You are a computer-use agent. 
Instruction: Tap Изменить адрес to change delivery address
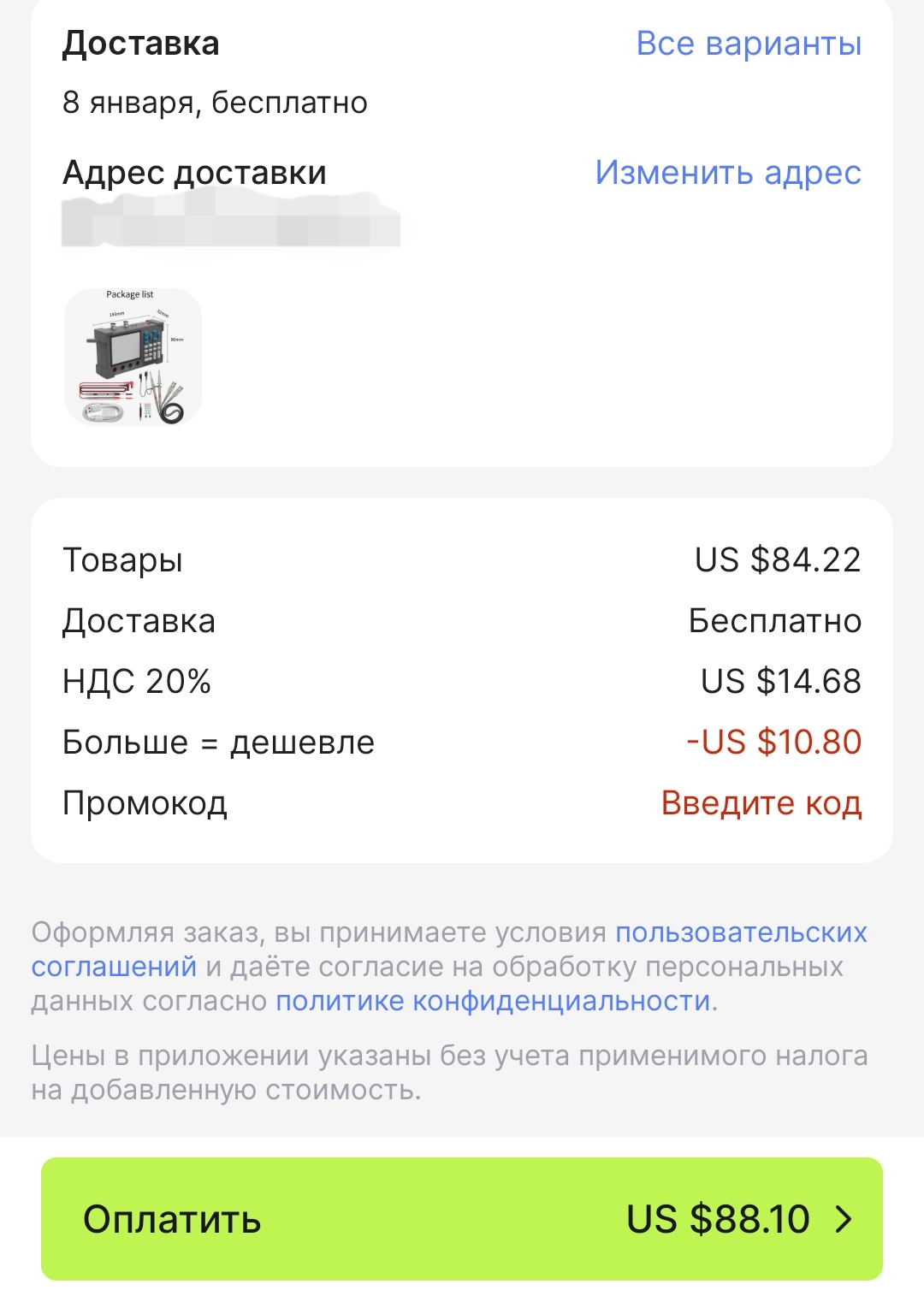(728, 173)
